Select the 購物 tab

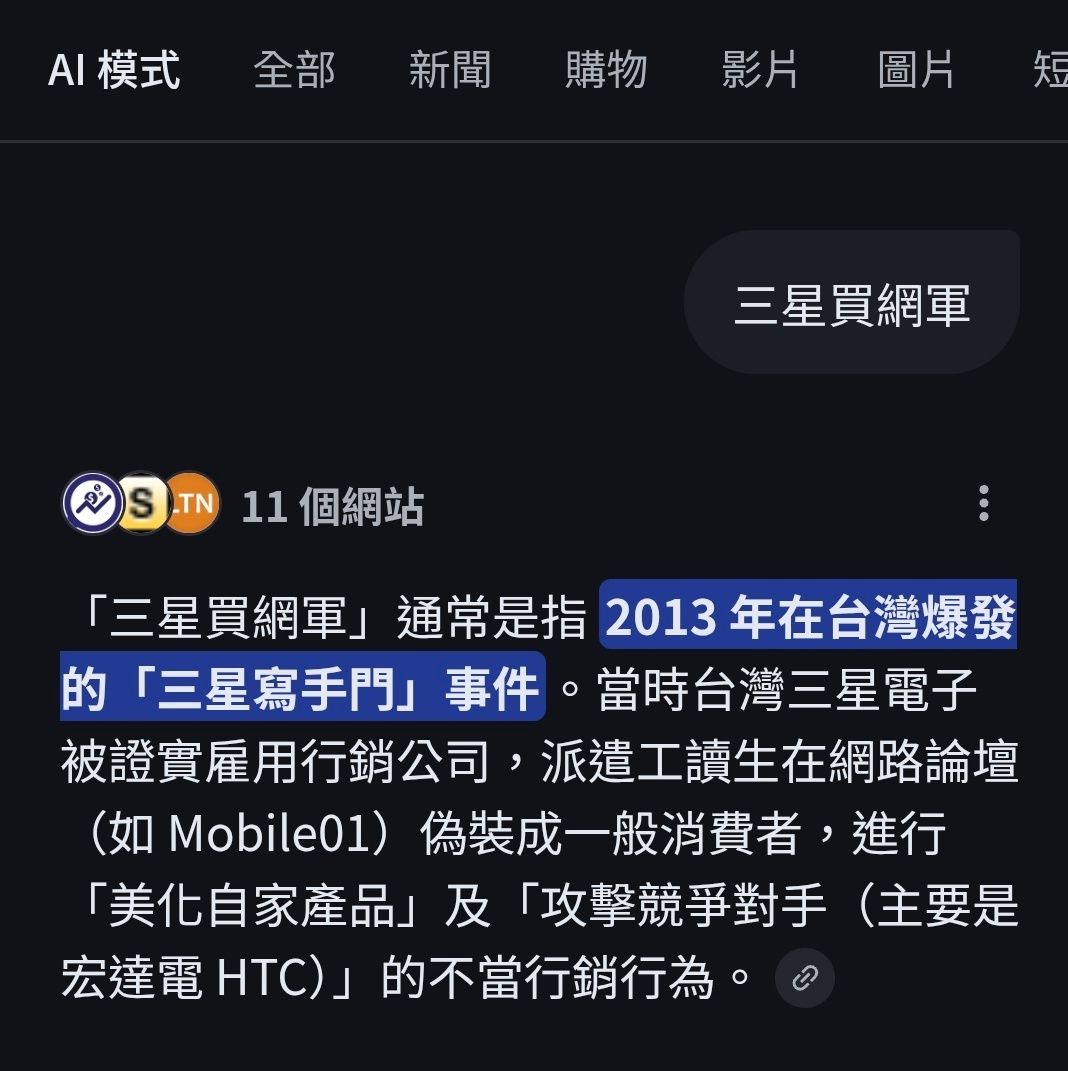[606, 71]
